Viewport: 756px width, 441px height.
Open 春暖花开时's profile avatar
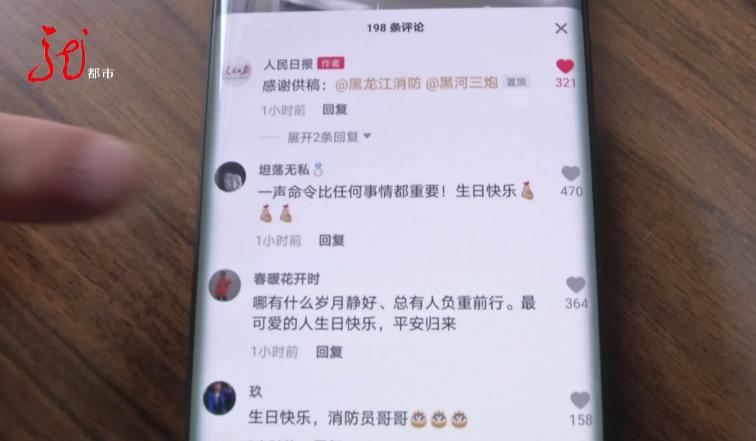tap(224, 286)
